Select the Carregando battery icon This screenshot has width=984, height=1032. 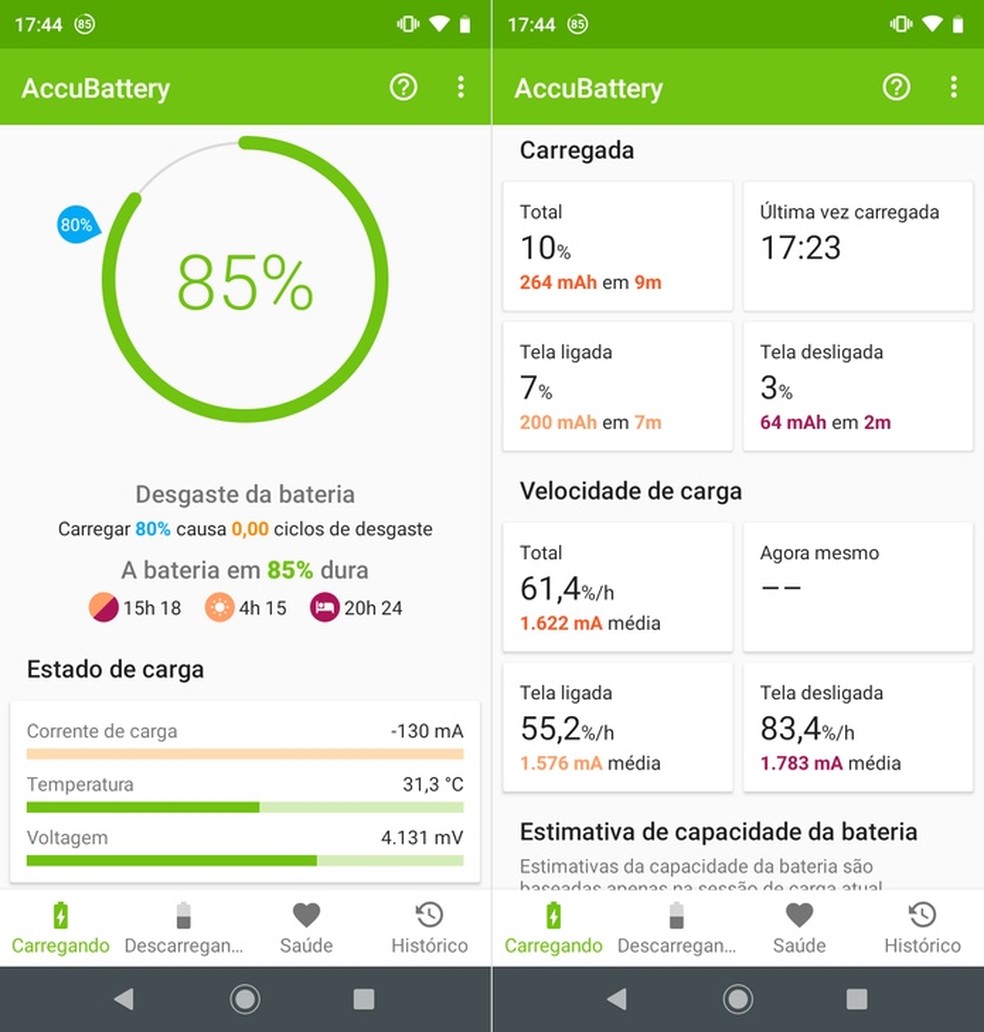(60, 914)
